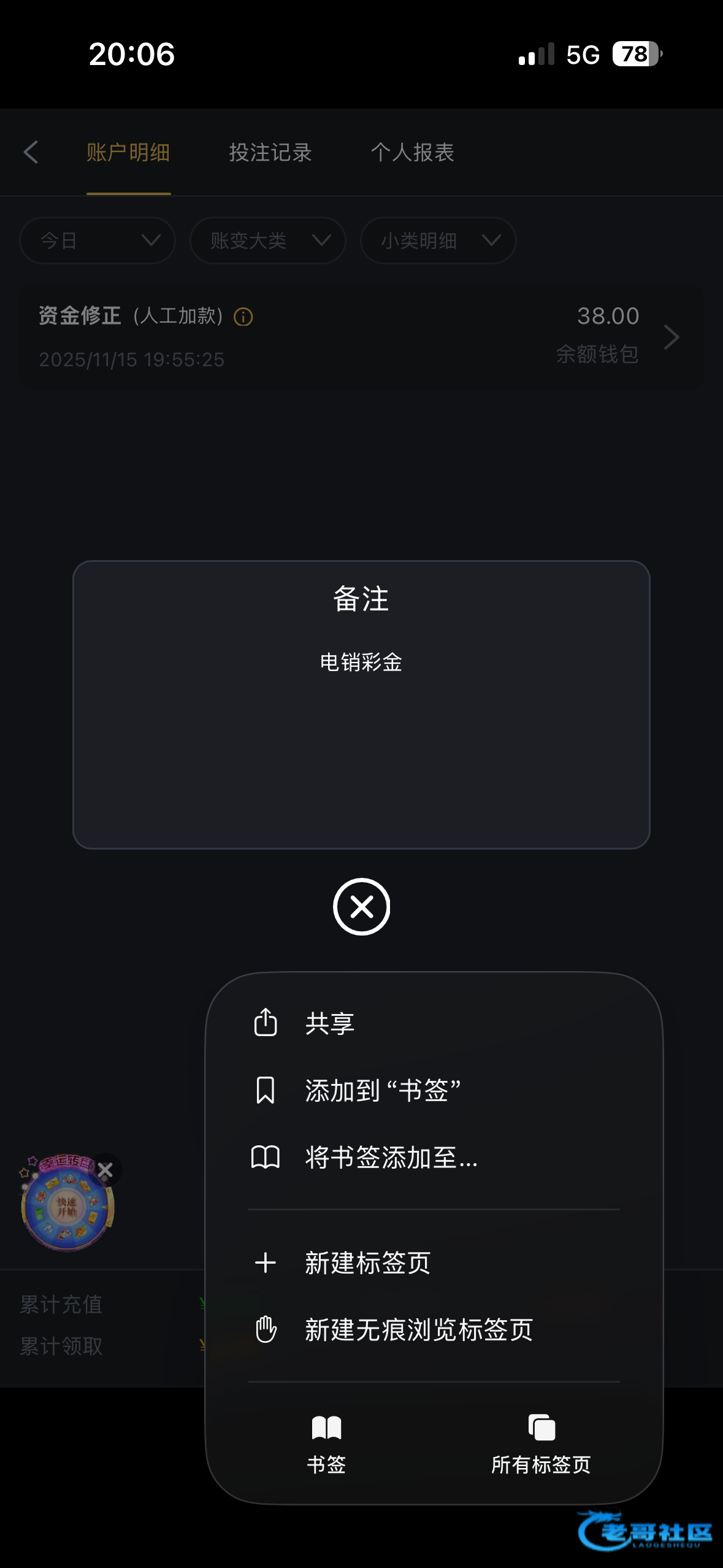This screenshot has width=723, height=1568.
Task: Expand the 今日 date dropdown
Action: point(98,240)
